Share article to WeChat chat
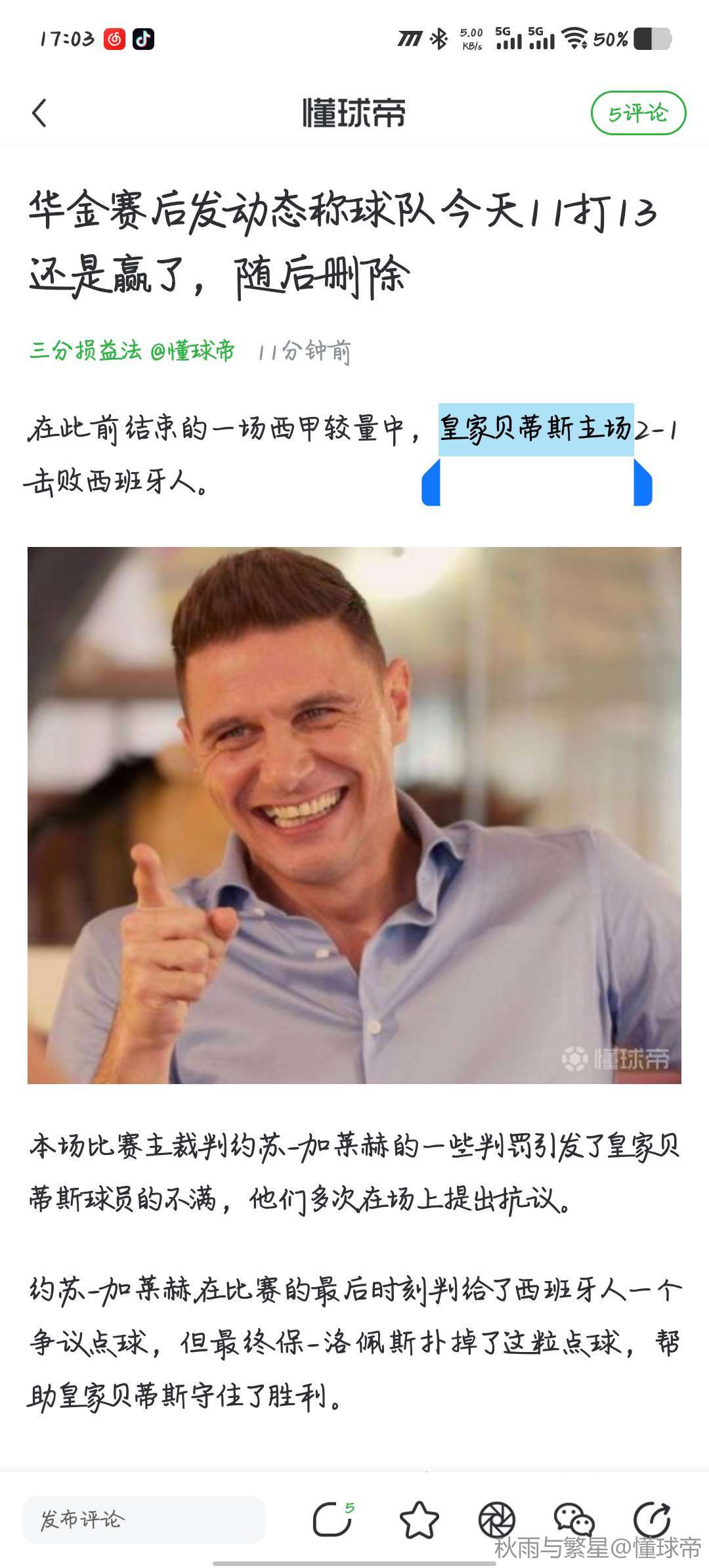Image resolution: width=709 pixels, height=1568 pixels. coord(574,1519)
